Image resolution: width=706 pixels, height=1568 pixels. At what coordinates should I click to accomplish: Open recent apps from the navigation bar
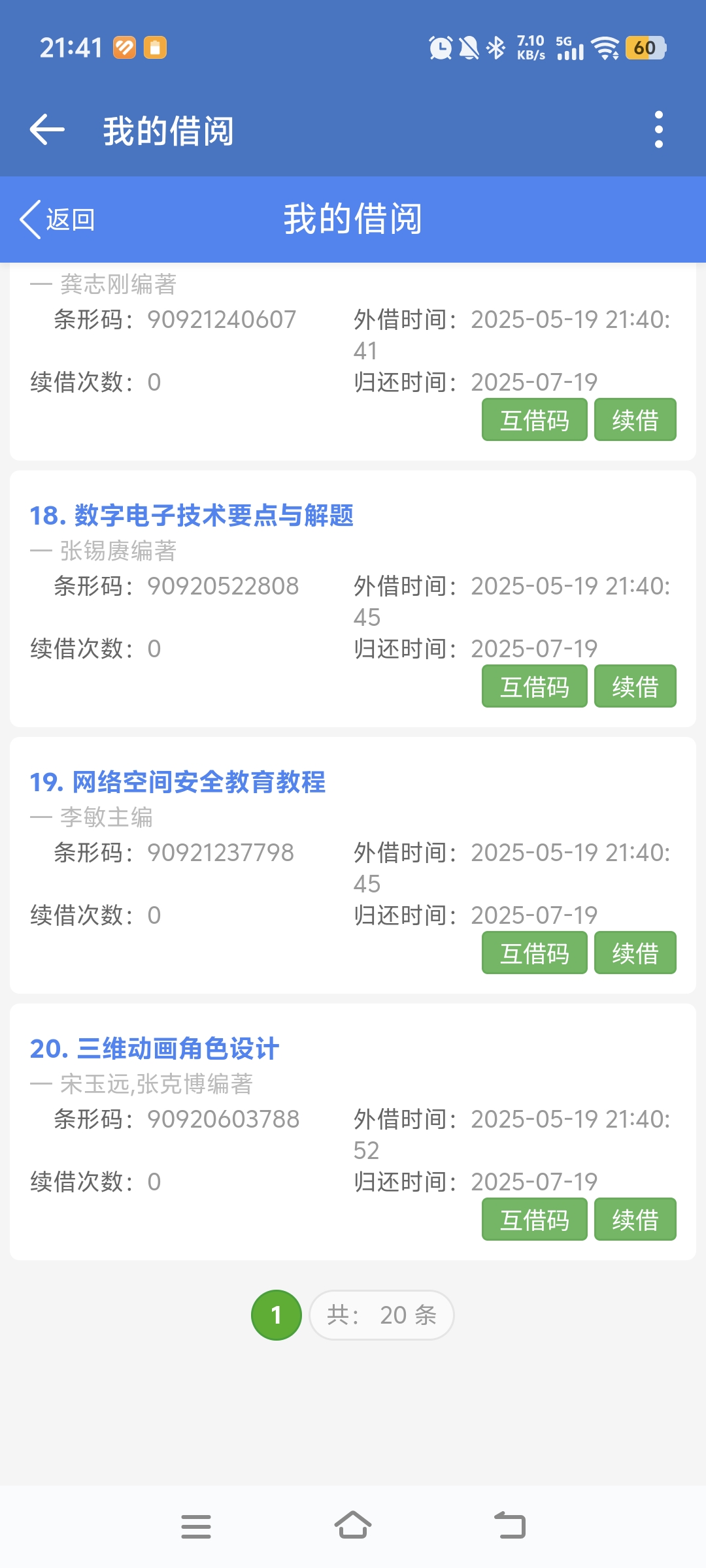(x=195, y=1526)
